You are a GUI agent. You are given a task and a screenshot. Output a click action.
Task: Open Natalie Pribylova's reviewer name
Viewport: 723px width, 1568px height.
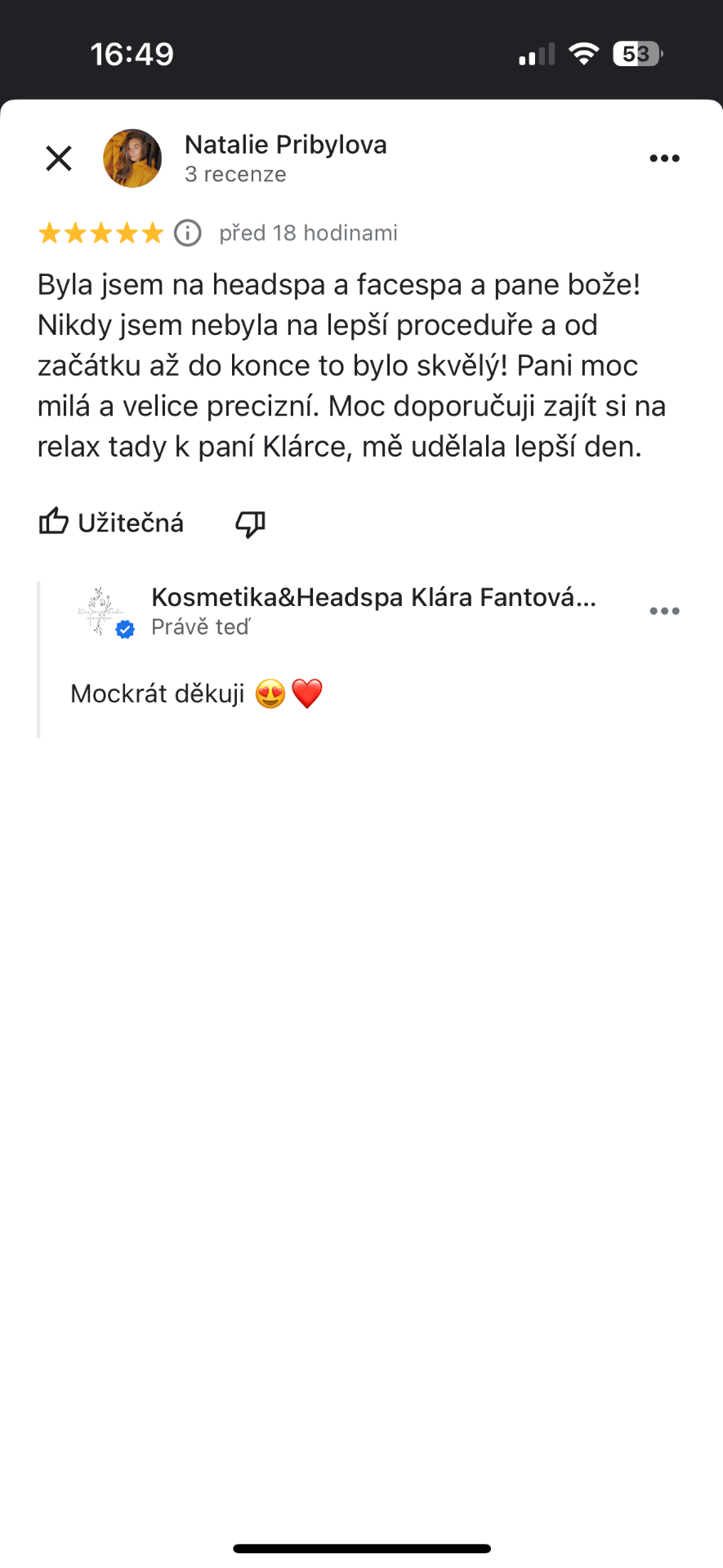pyautogui.click(x=286, y=145)
